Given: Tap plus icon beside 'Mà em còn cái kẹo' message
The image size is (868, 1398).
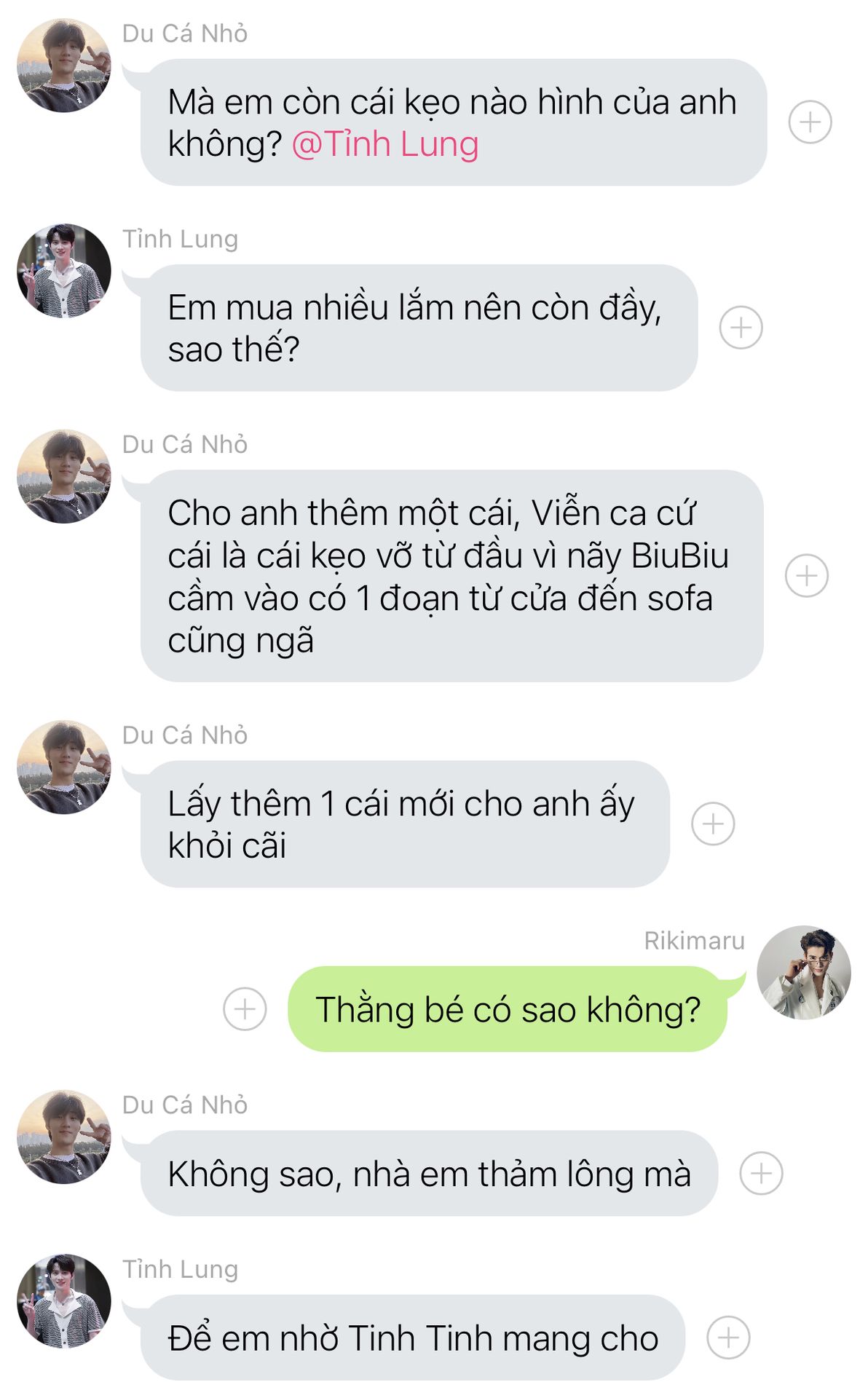Looking at the screenshot, I should pos(810,122).
